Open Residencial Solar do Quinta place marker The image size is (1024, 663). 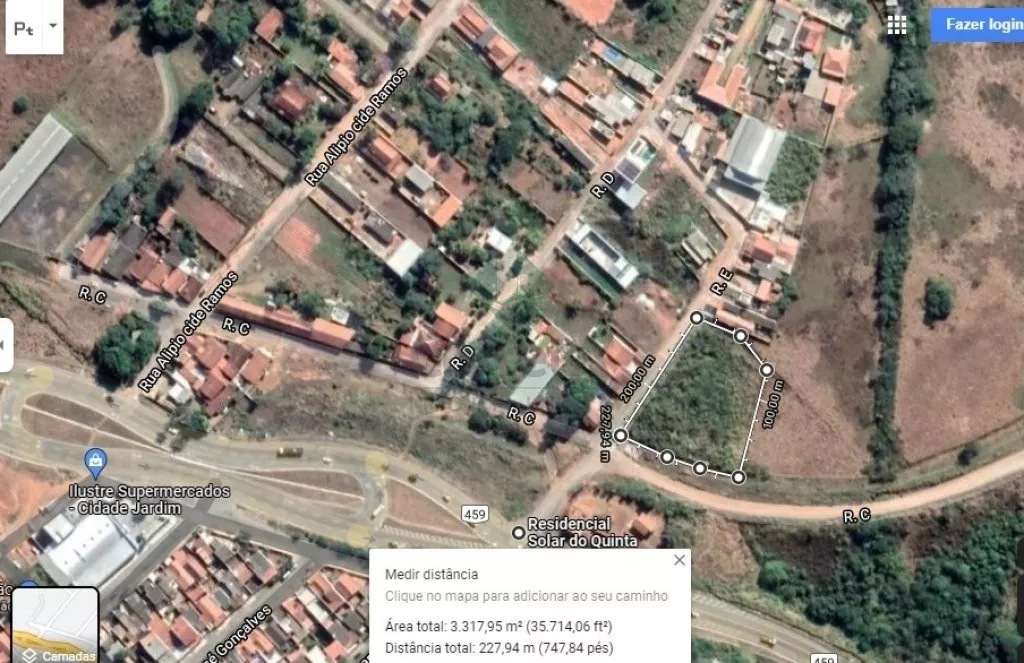(x=518, y=532)
